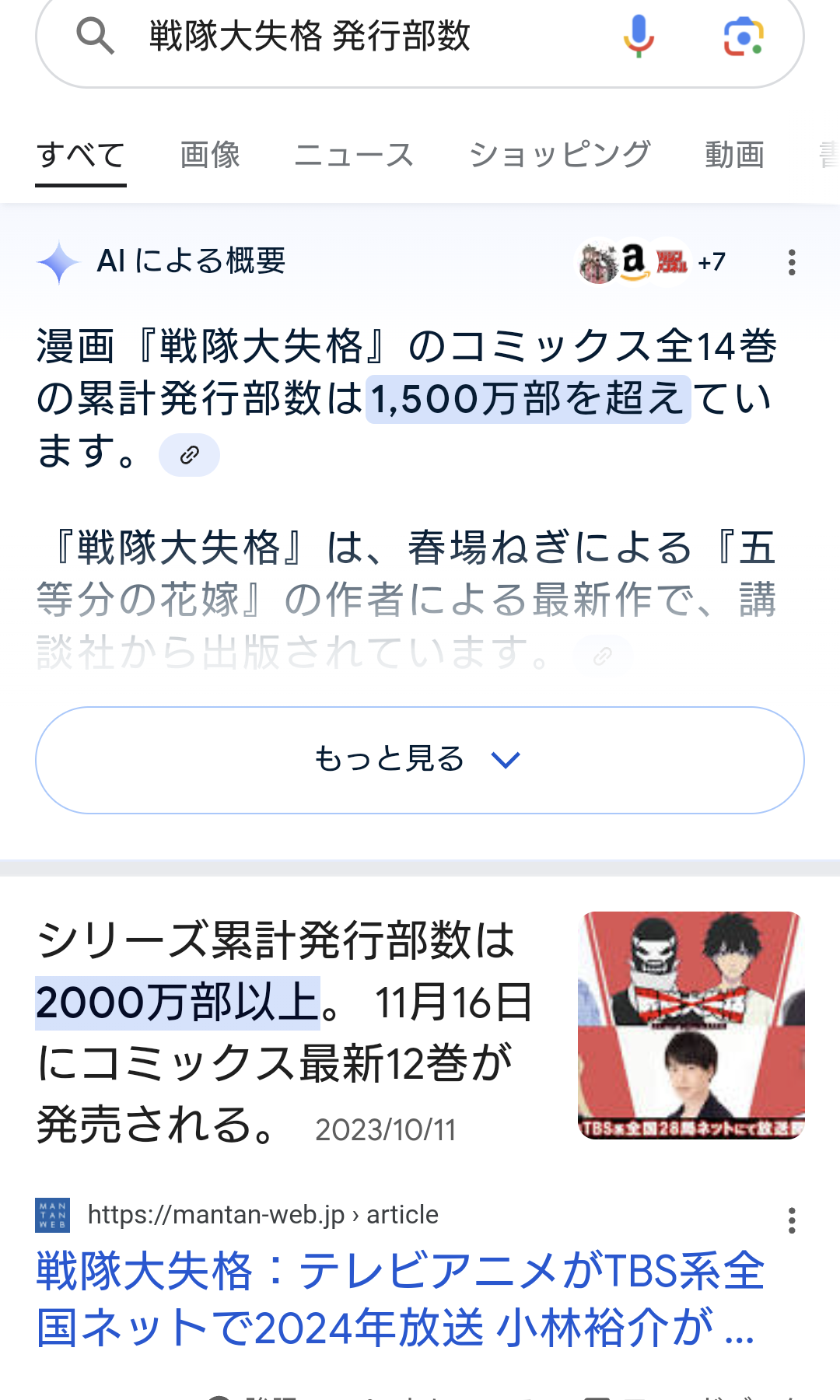The image size is (840, 1400).
Task: Open the source link after 1,500万部 sentence
Action: (x=189, y=455)
